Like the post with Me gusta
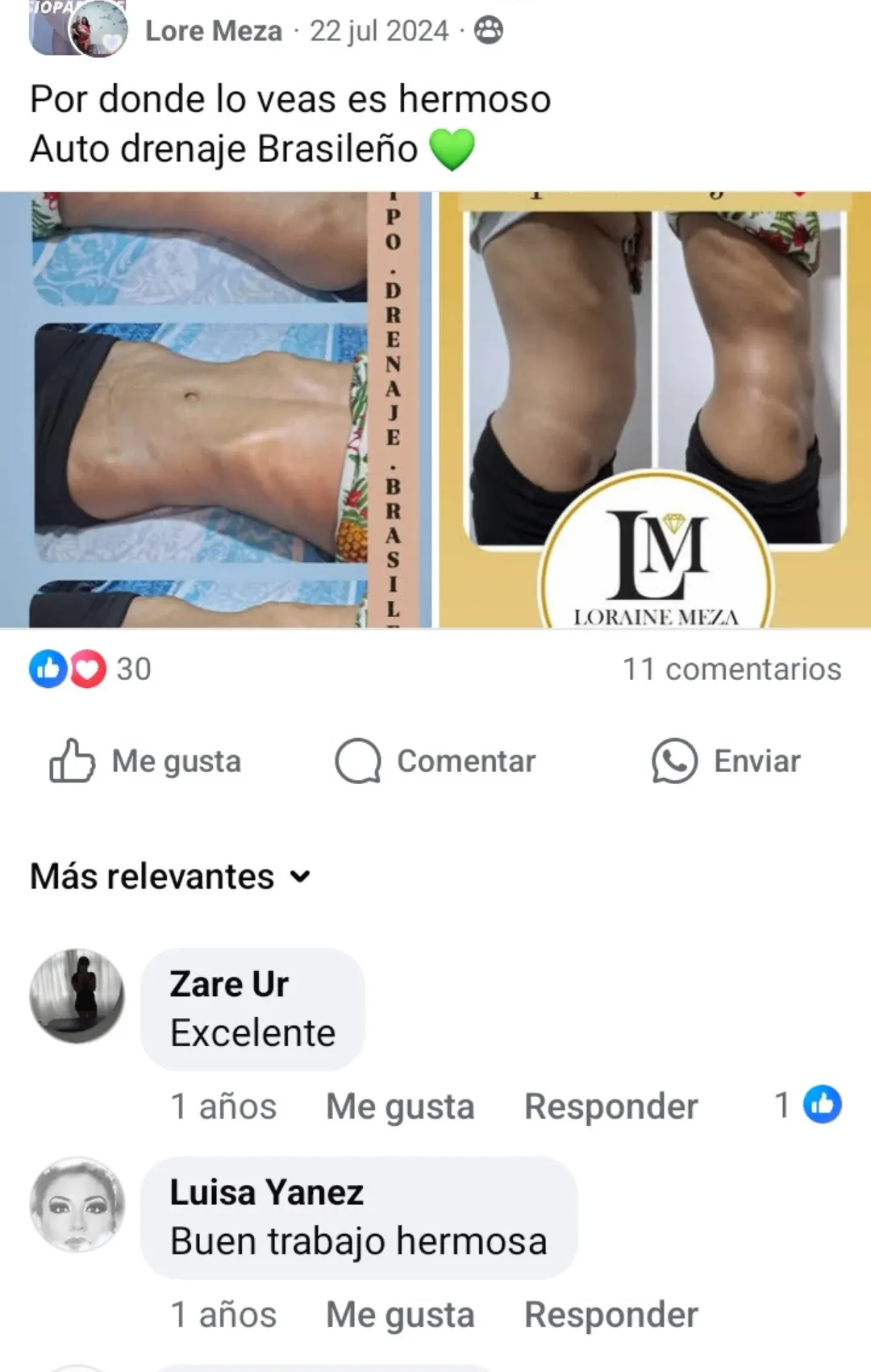Screen dimensions: 871x1372 click(x=146, y=761)
